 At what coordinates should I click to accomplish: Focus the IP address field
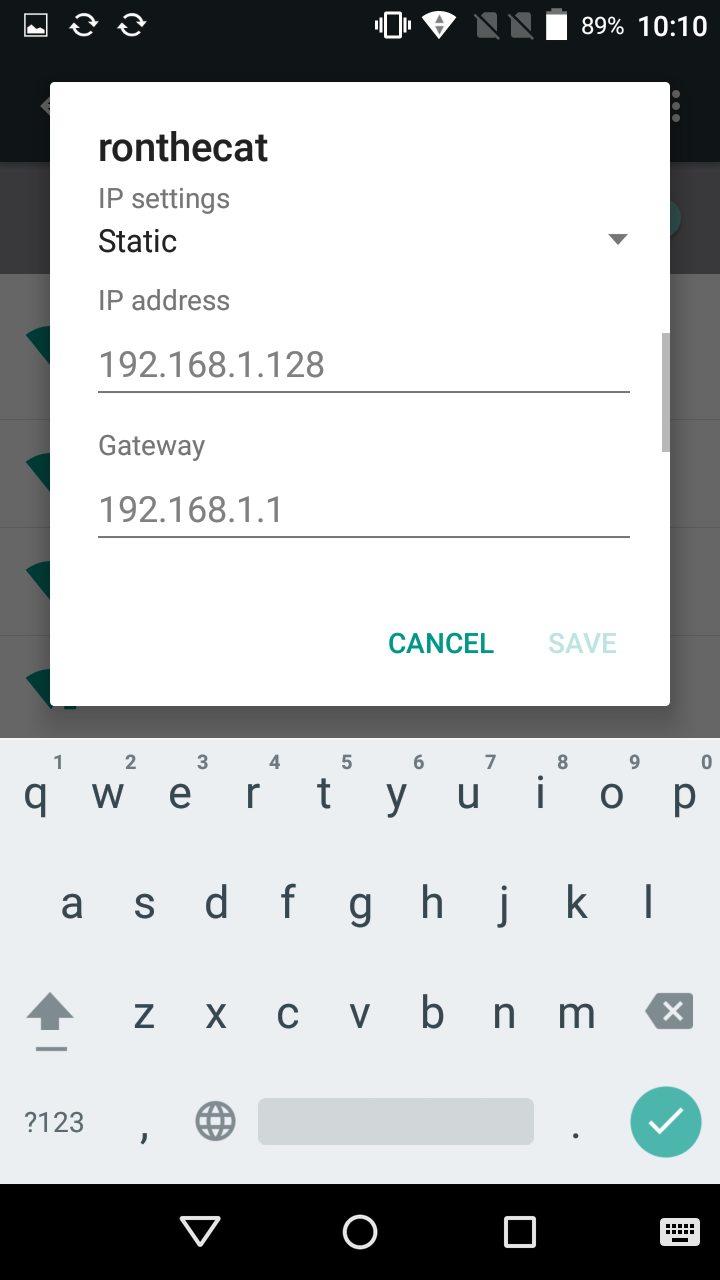tap(362, 365)
